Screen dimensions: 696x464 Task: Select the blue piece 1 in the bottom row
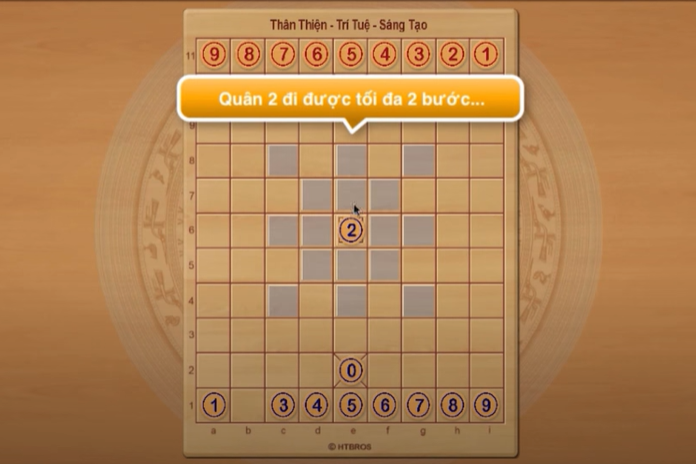point(214,405)
